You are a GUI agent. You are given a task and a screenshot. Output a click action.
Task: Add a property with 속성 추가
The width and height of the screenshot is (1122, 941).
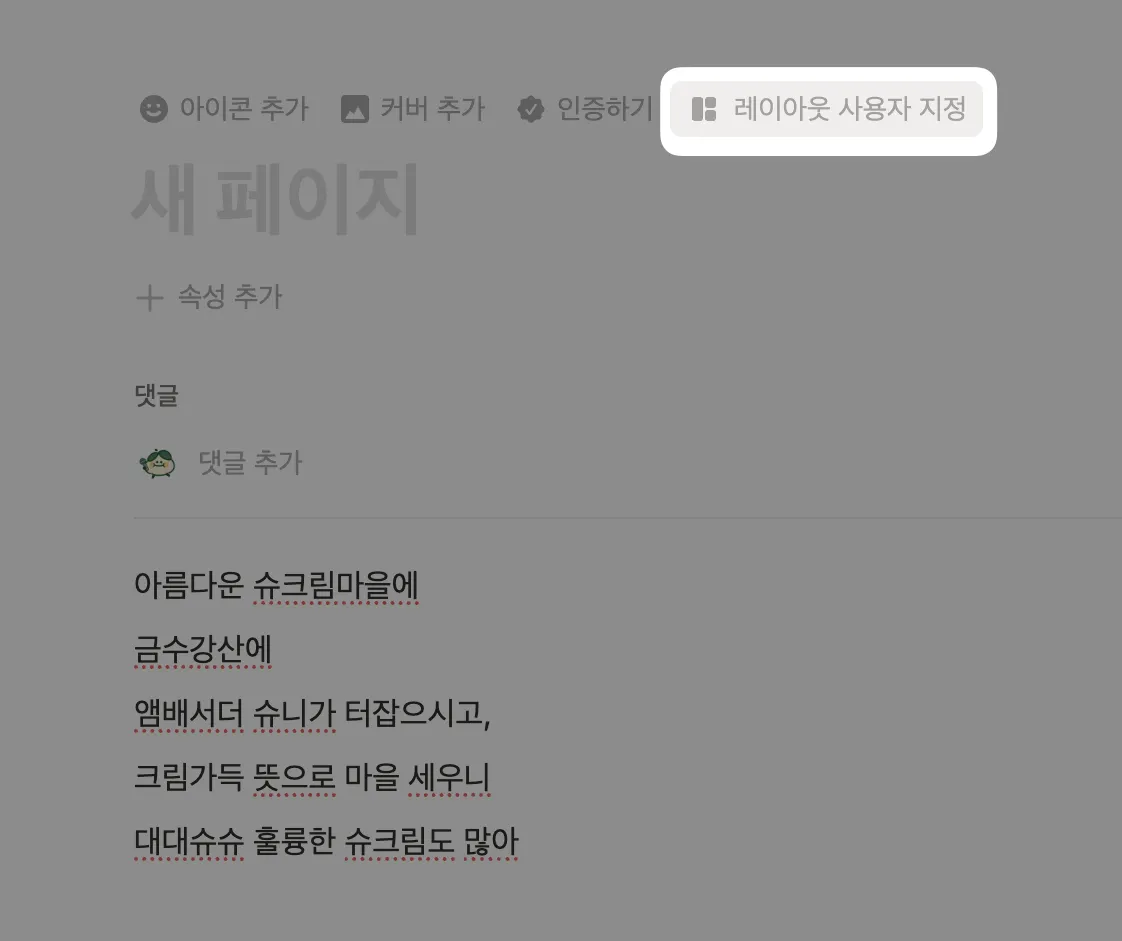tap(210, 297)
